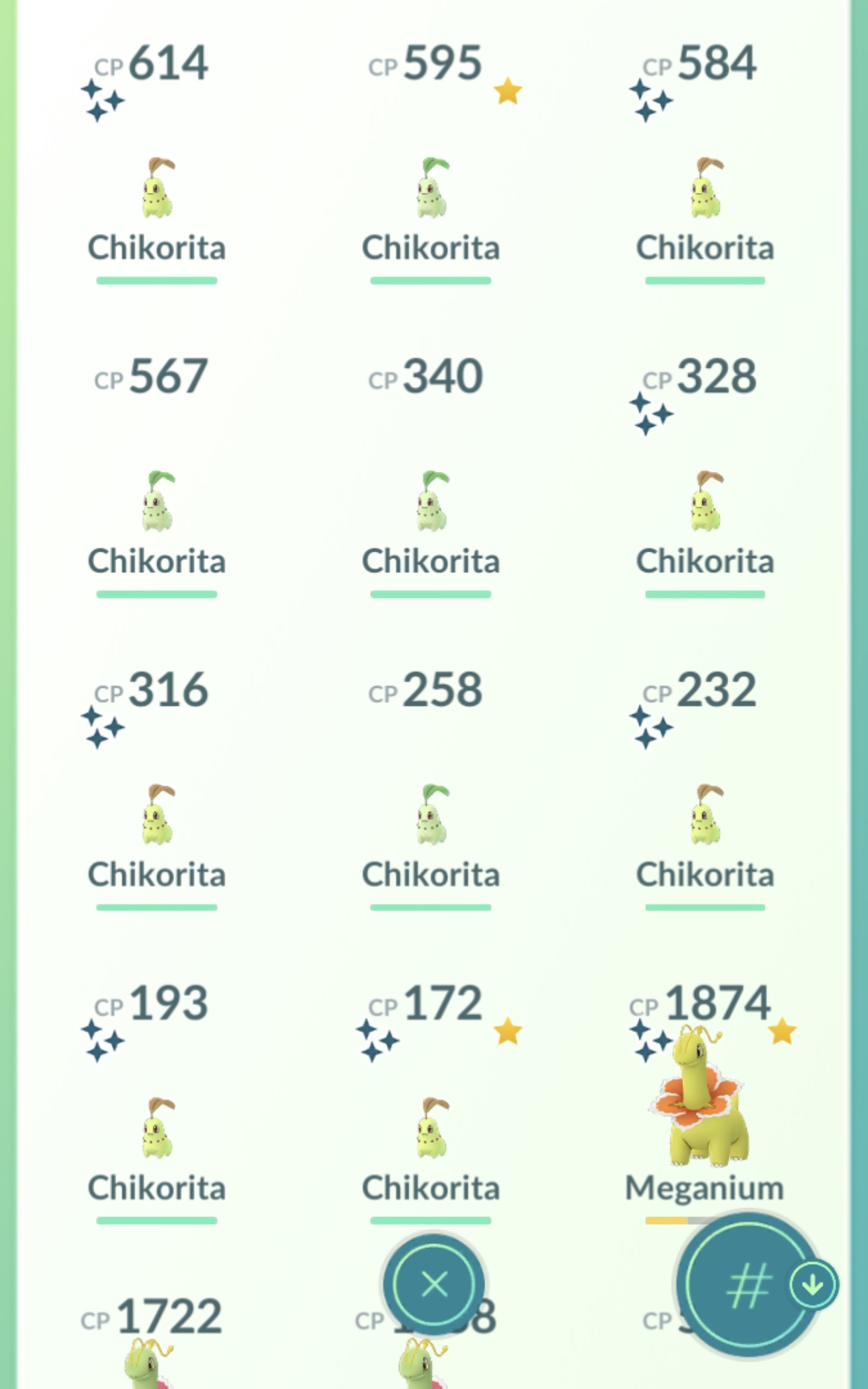Open the Chikorita with CP 340
868x1389 pixels.
(x=432, y=502)
